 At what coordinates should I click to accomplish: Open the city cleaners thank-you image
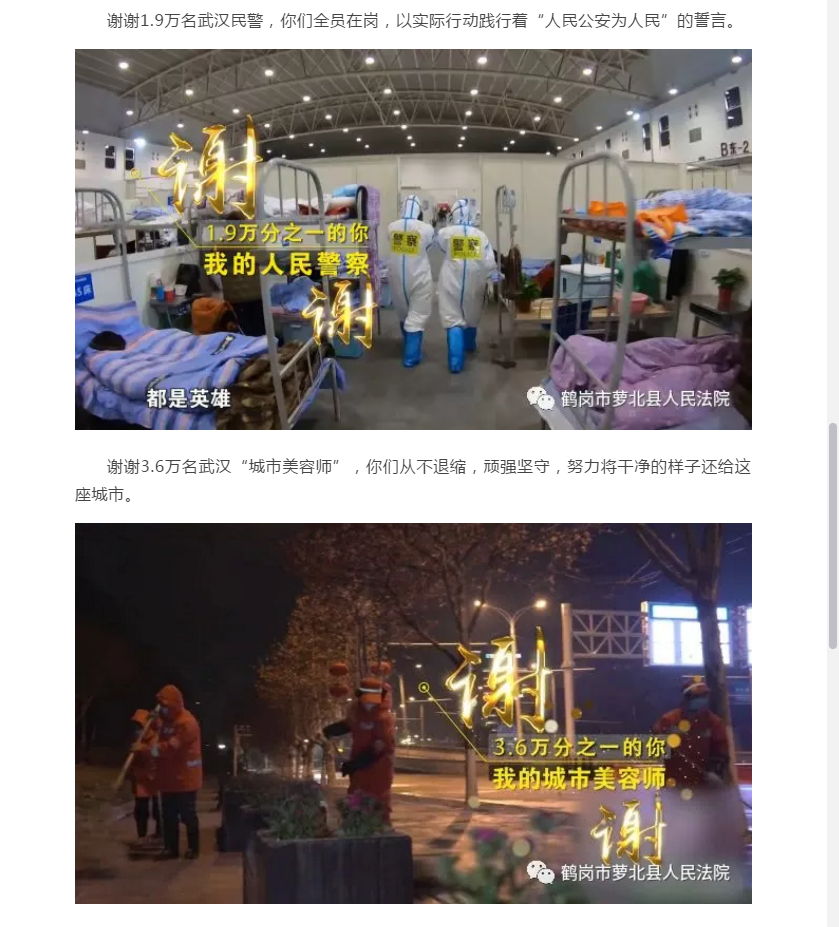pos(413,713)
